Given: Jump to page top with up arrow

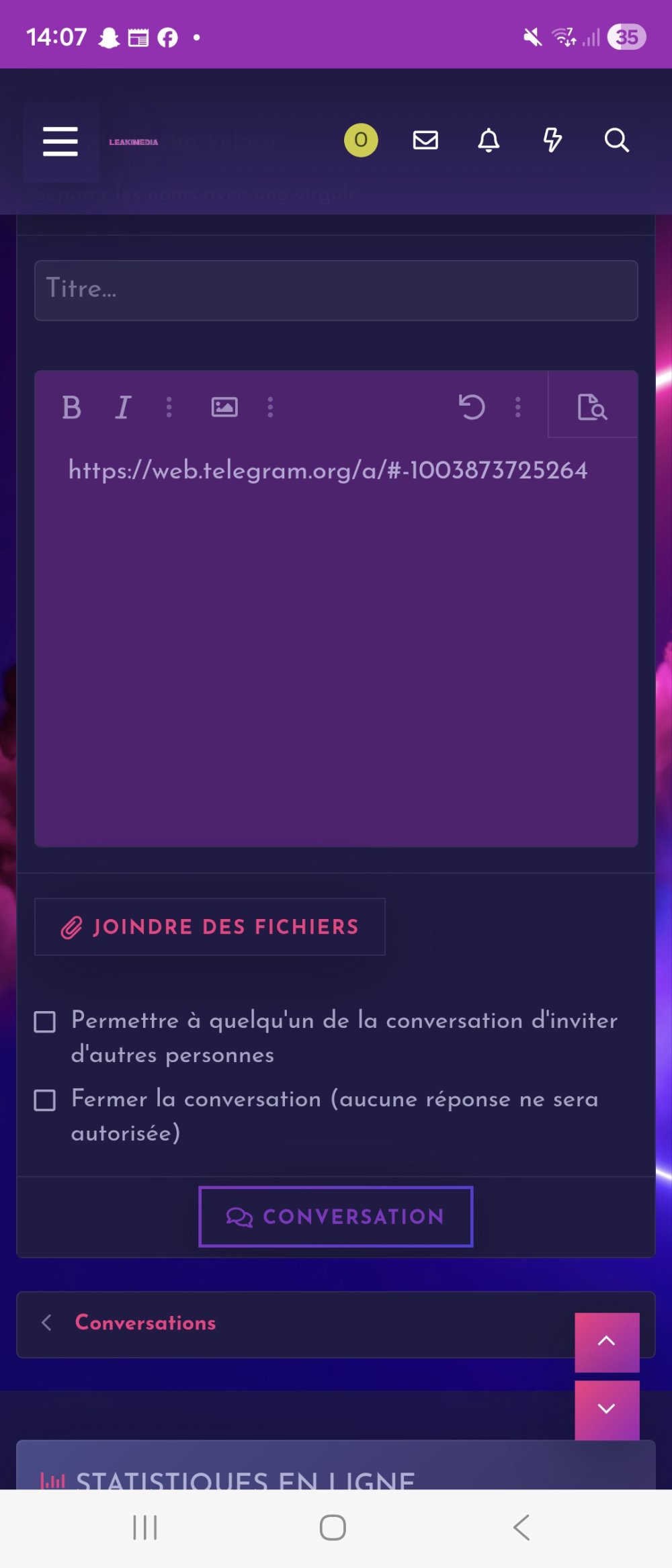Looking at the screenshot, I should coord(607,1342).
